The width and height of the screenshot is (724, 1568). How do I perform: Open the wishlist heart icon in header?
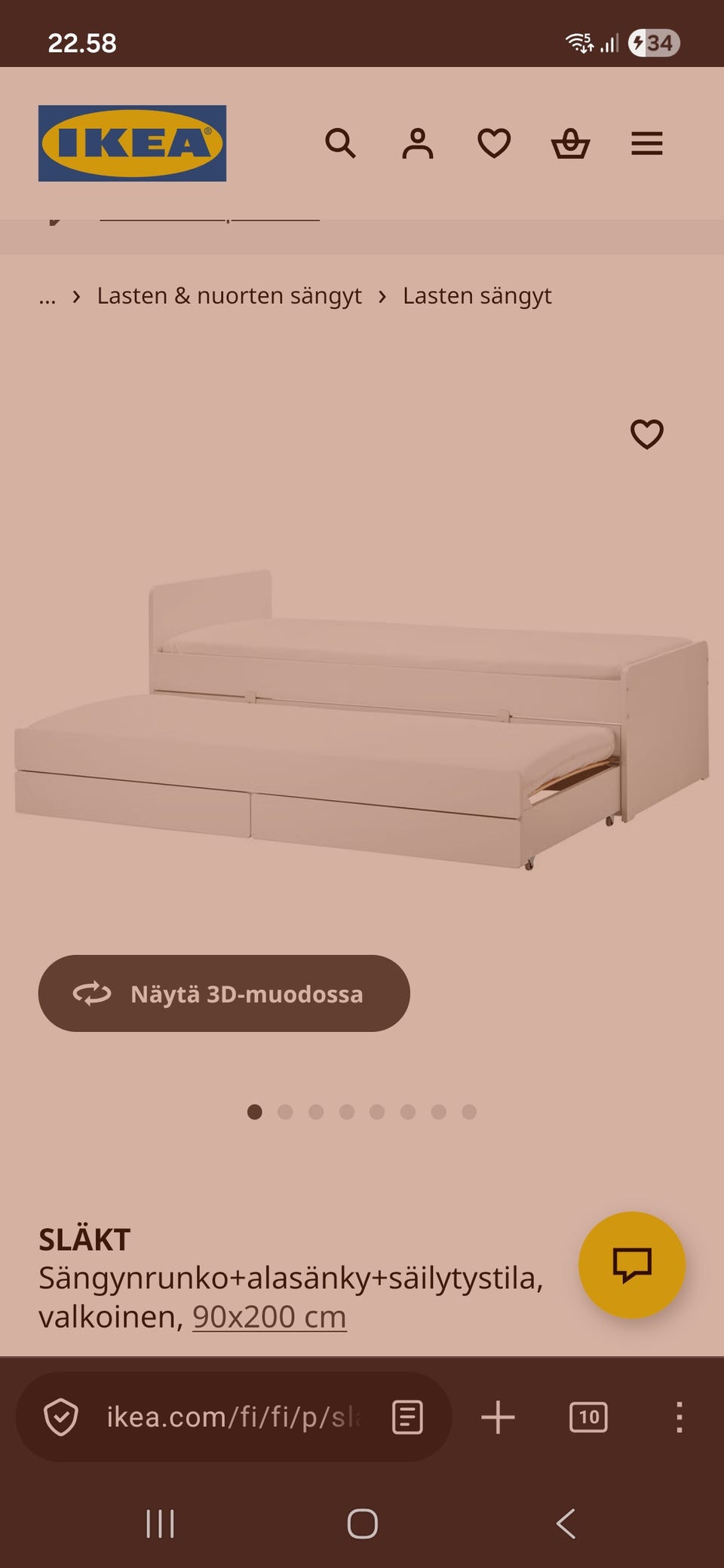(495, 144)
